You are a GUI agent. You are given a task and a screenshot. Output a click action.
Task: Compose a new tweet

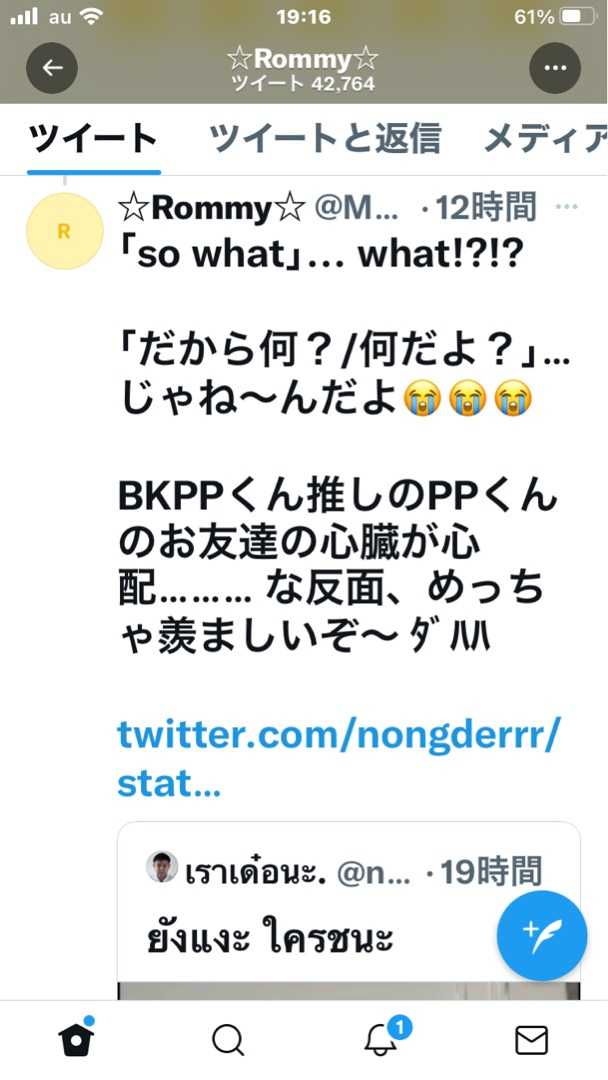click(542, 936)
